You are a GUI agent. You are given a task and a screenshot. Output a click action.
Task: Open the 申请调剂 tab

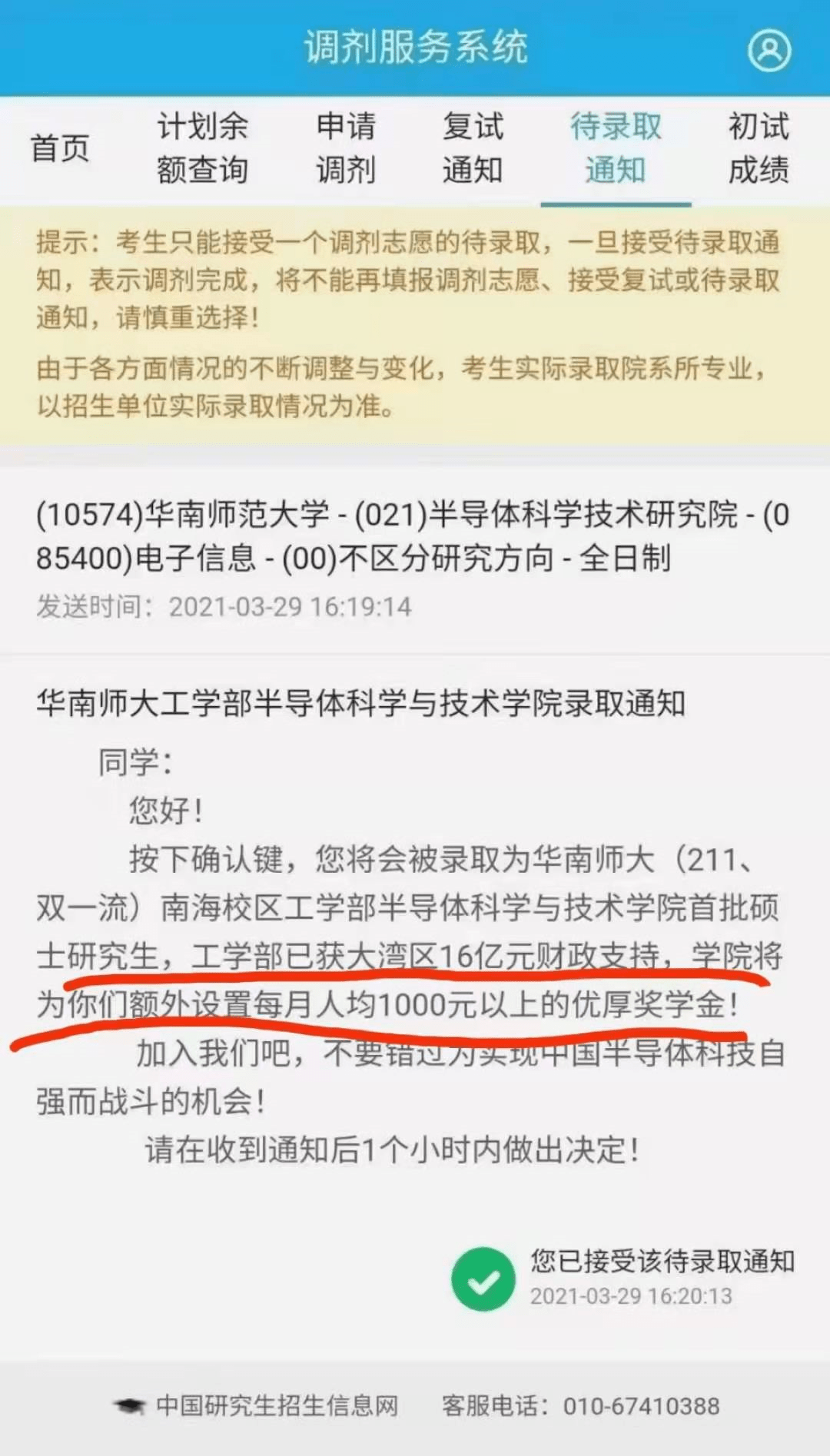[x=346, y=148]
